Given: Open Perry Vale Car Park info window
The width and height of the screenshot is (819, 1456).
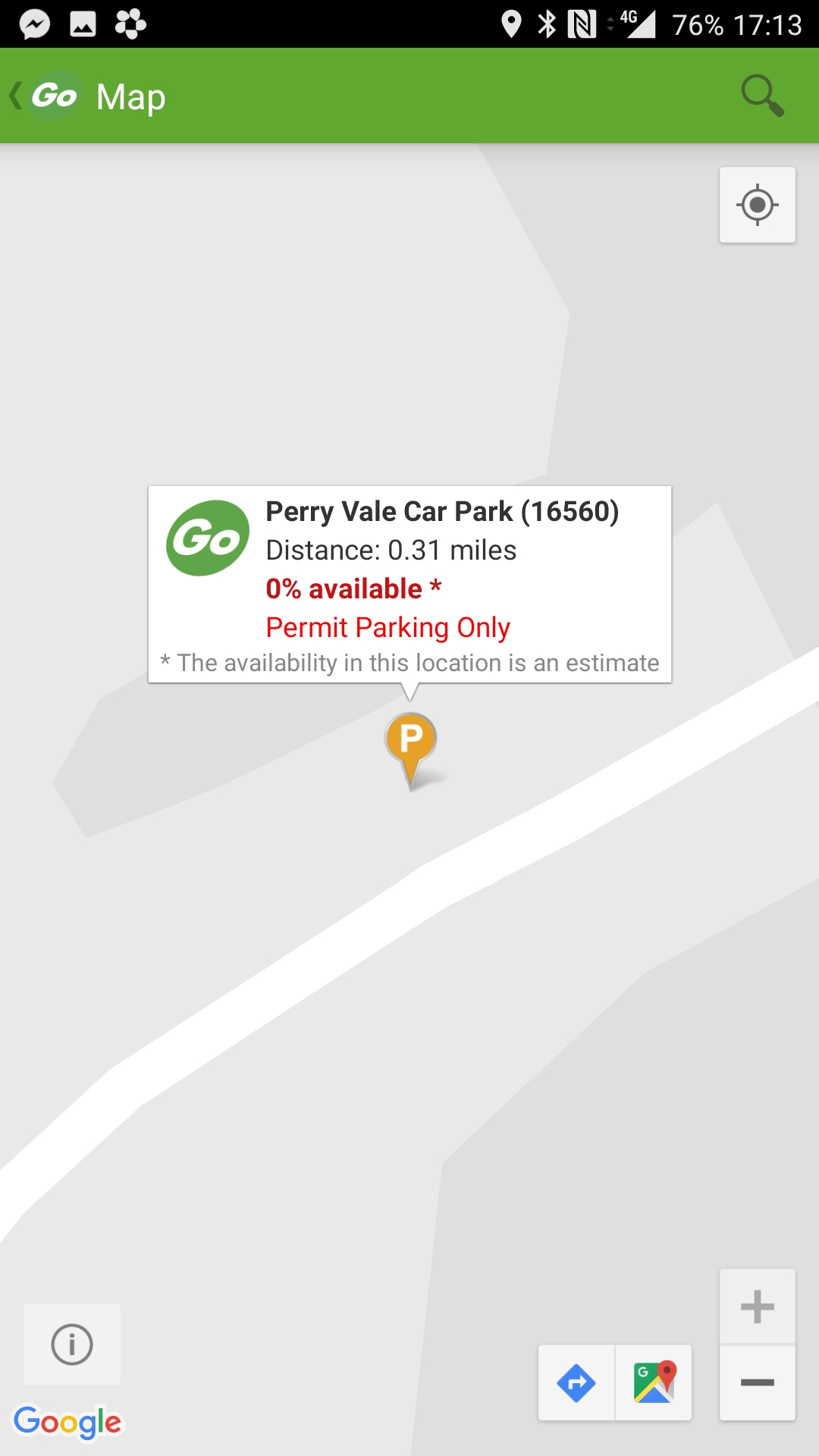Looking at the screenshot, I should (409, 584).
